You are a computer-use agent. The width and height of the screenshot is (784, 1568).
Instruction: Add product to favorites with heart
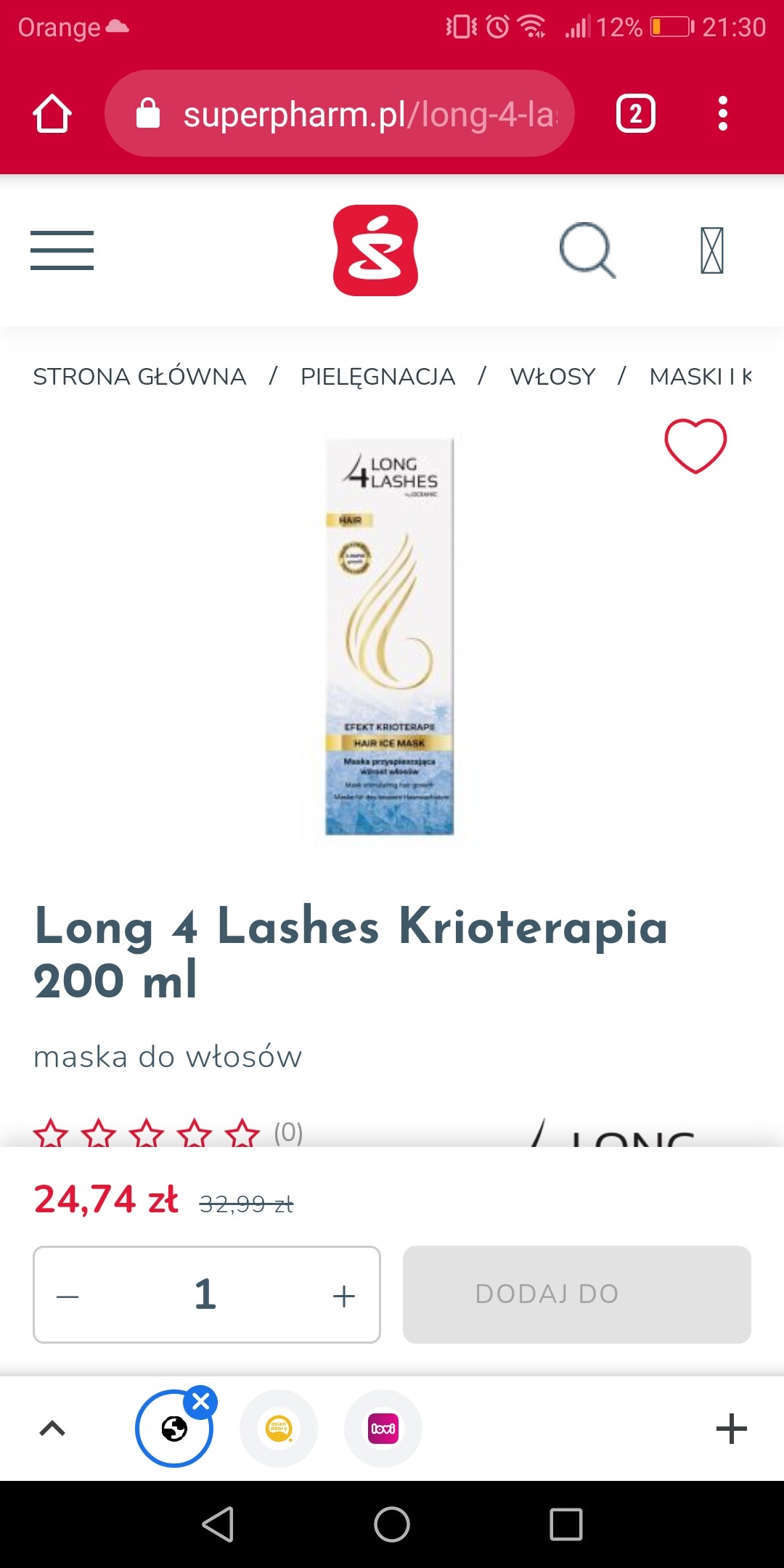pyautogui.click(x=695, y=446)
